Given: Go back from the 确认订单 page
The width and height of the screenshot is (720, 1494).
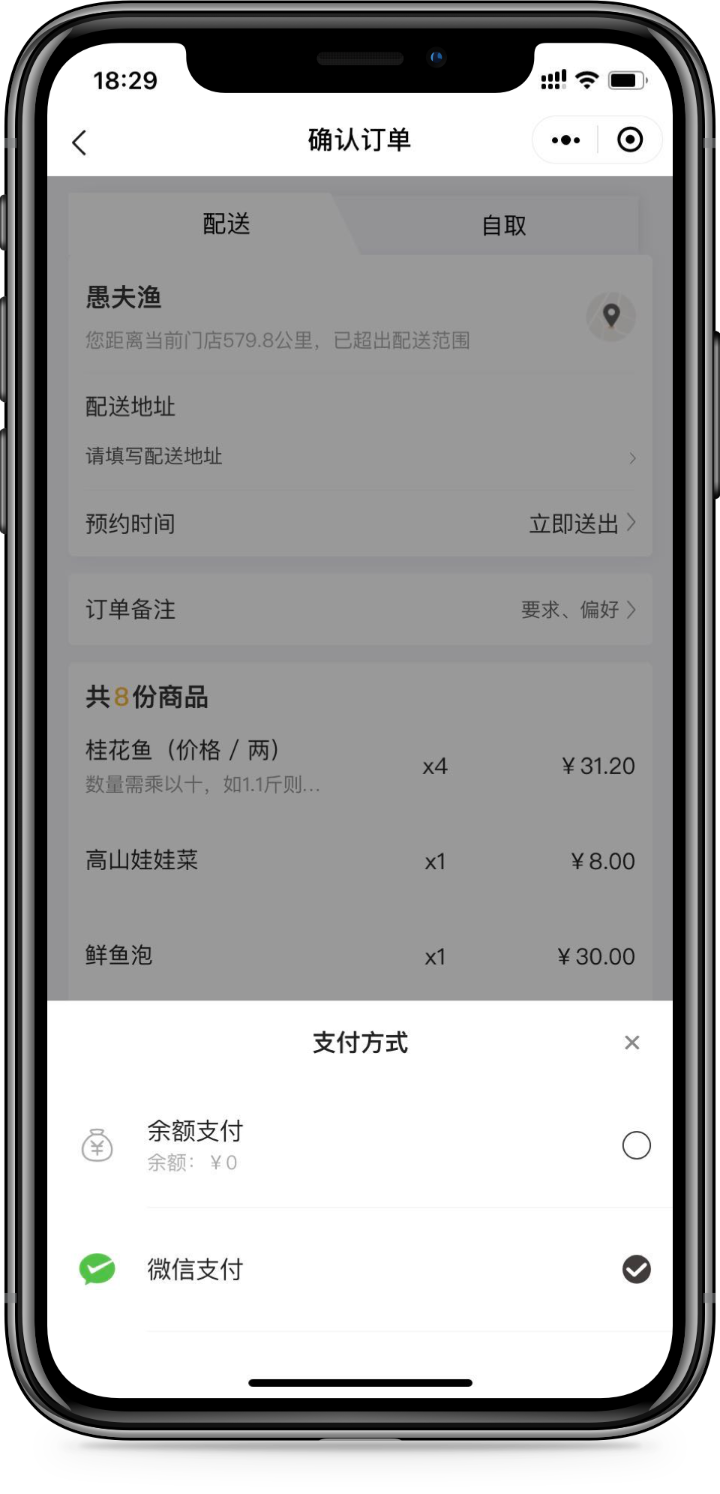Looking at the screenshot, I should (x=80, y=142).
